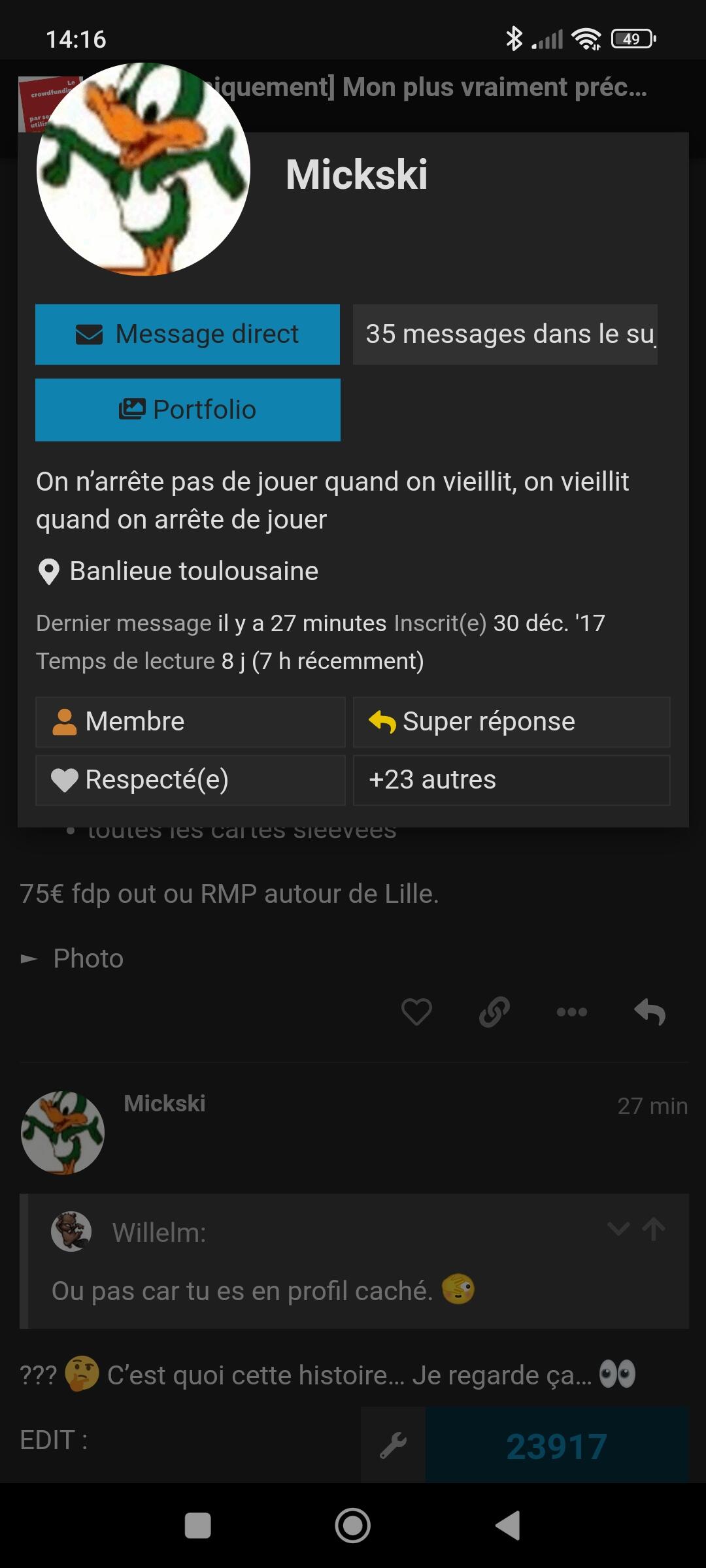Open the wrench admin tools
The width and height of the screenshot is (706, 1568).
394,1445
